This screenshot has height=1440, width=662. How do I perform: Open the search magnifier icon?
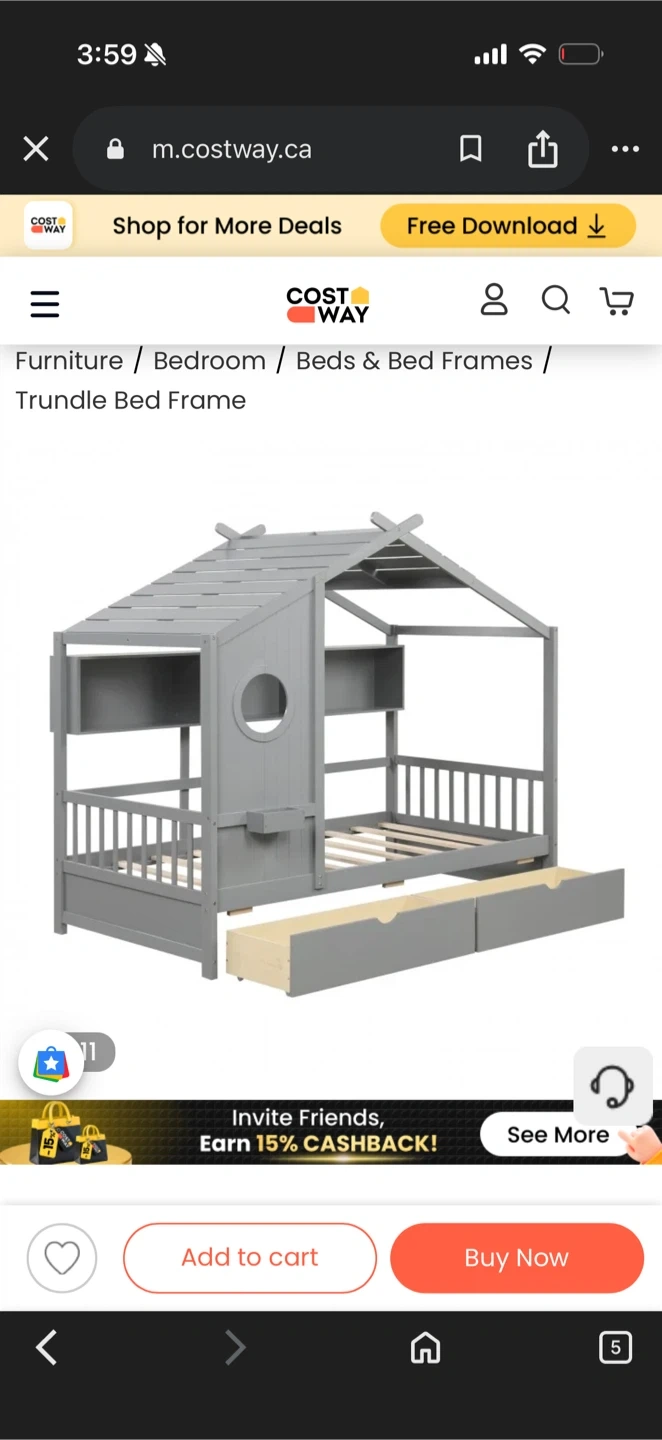pyautogui.click(x=556, y=300)
